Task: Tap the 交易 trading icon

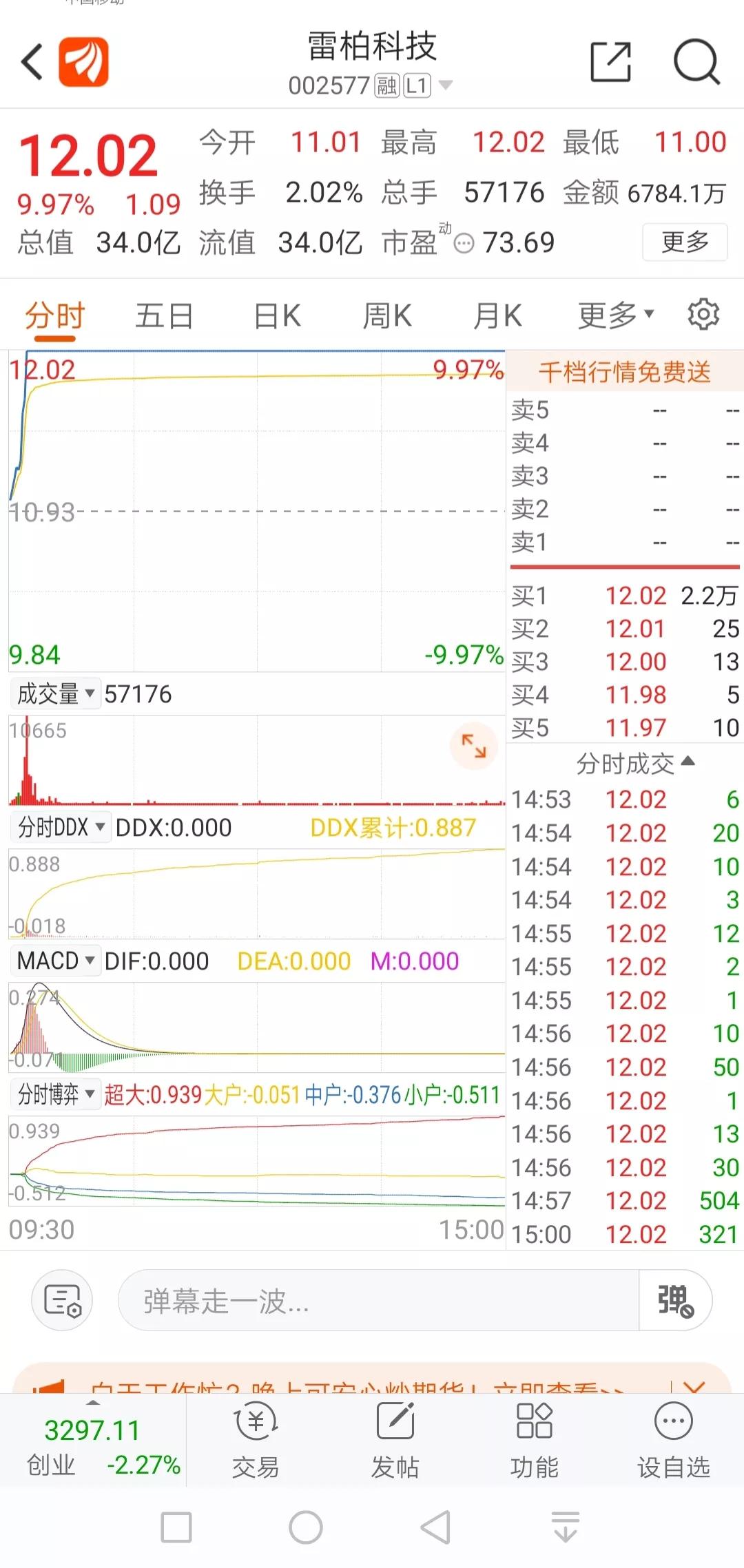Action: pyautogui.click(x=254, y=1439)
